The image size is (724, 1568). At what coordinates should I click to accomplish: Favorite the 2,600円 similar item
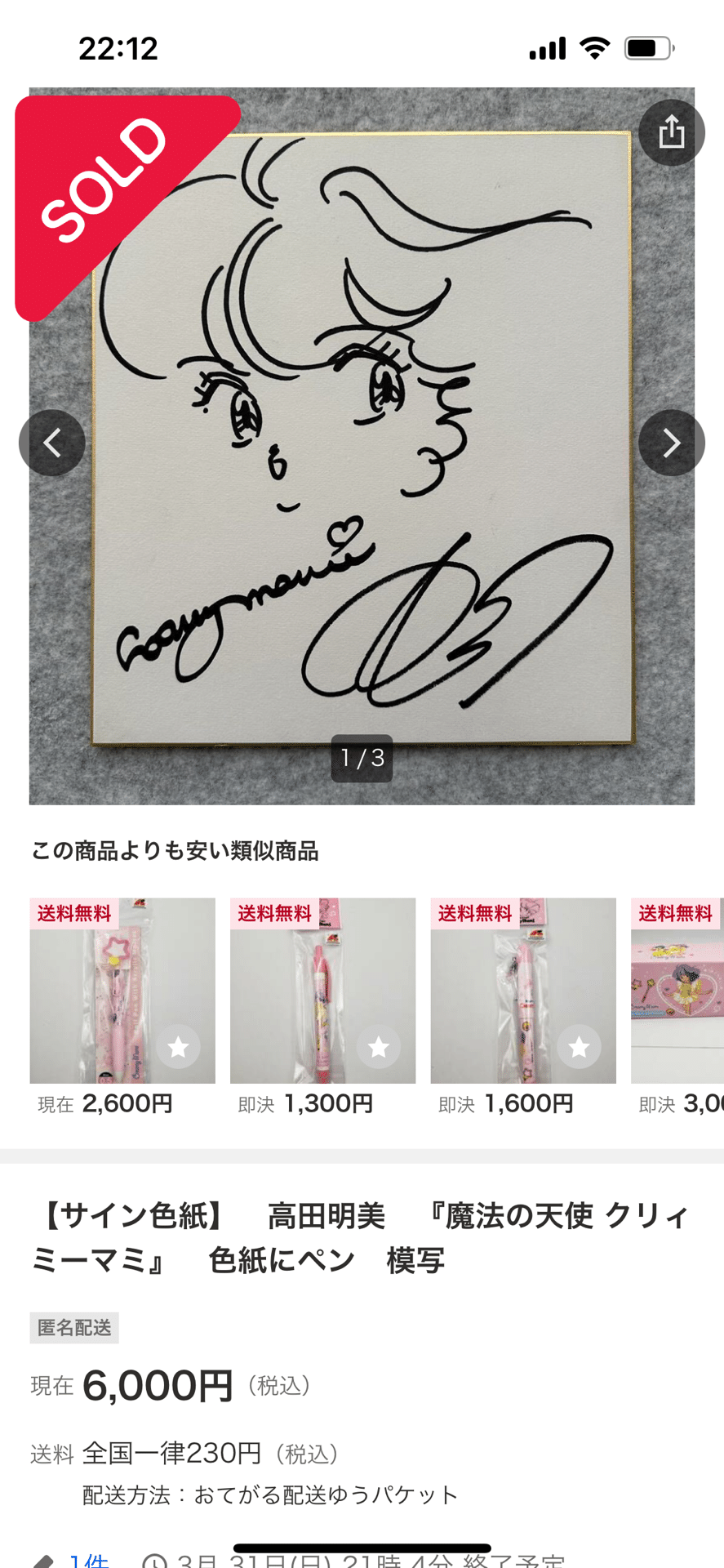click(178, 1047)
